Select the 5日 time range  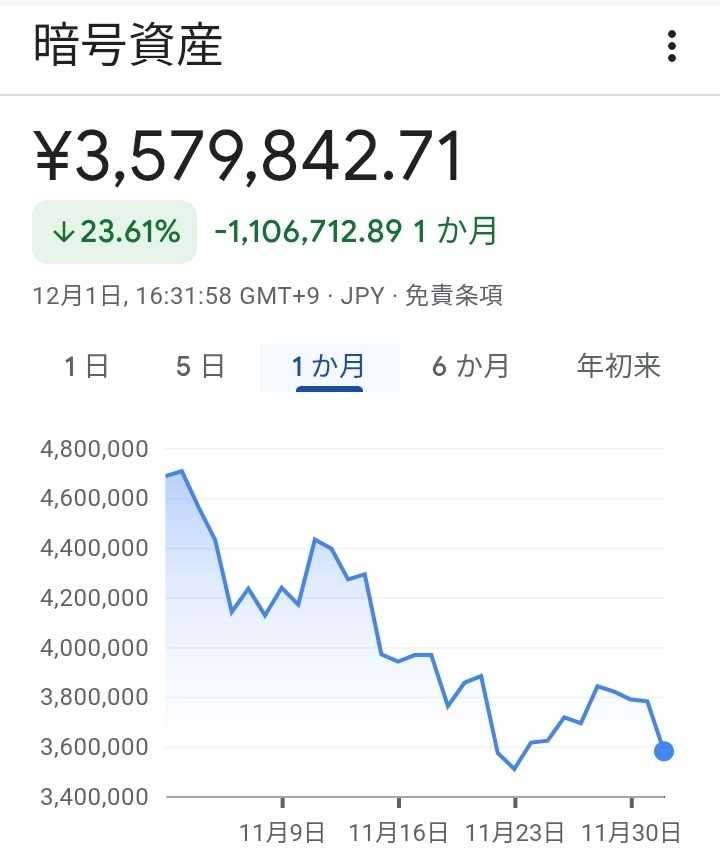(x=200, y=366)
